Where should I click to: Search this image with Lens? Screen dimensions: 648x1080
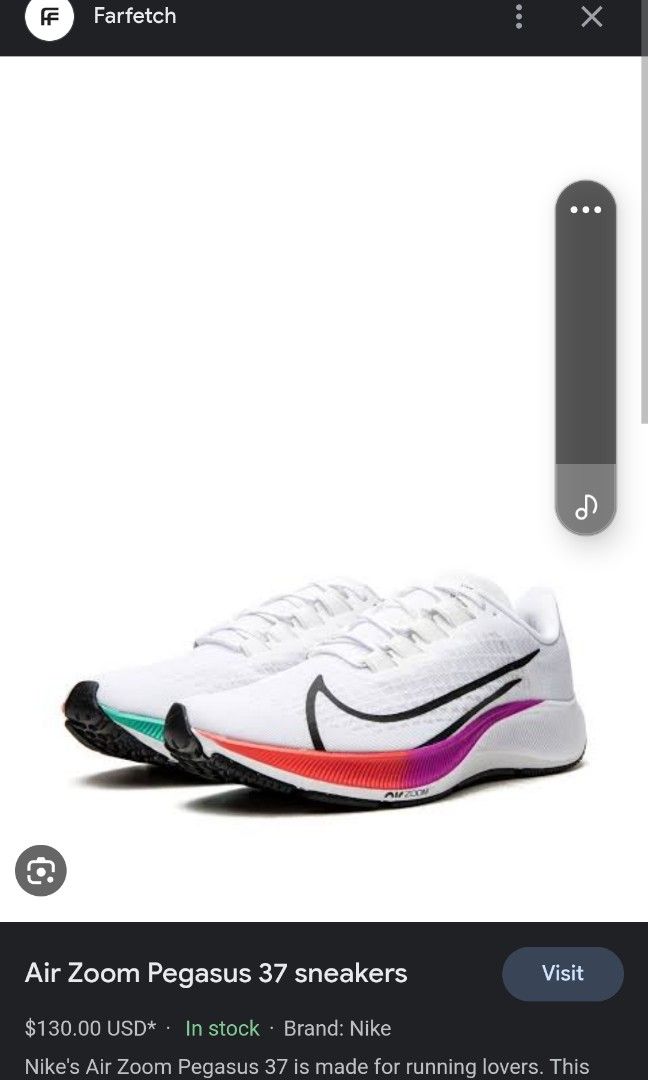coord(41,871)
